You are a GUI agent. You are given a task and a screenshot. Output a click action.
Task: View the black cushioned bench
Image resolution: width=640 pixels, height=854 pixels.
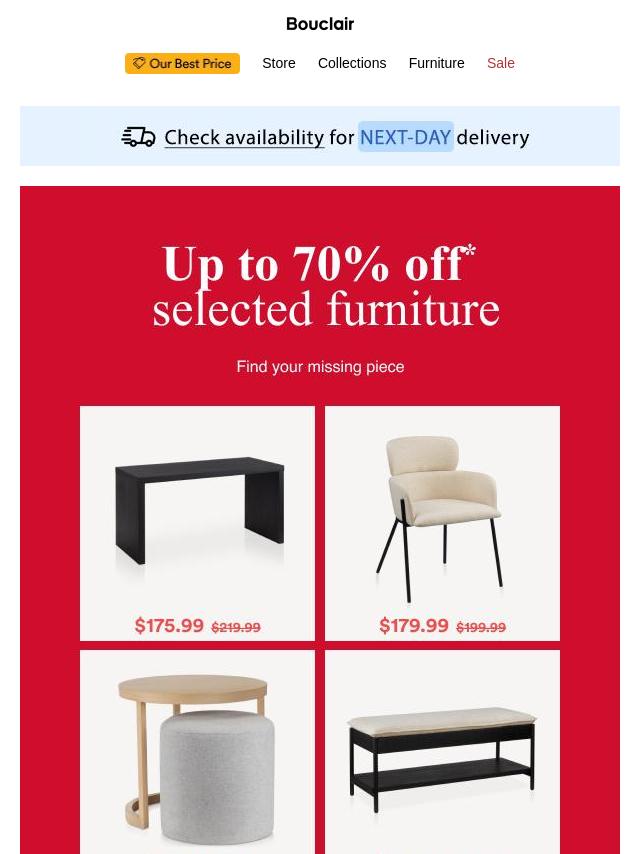coord(442,750)
